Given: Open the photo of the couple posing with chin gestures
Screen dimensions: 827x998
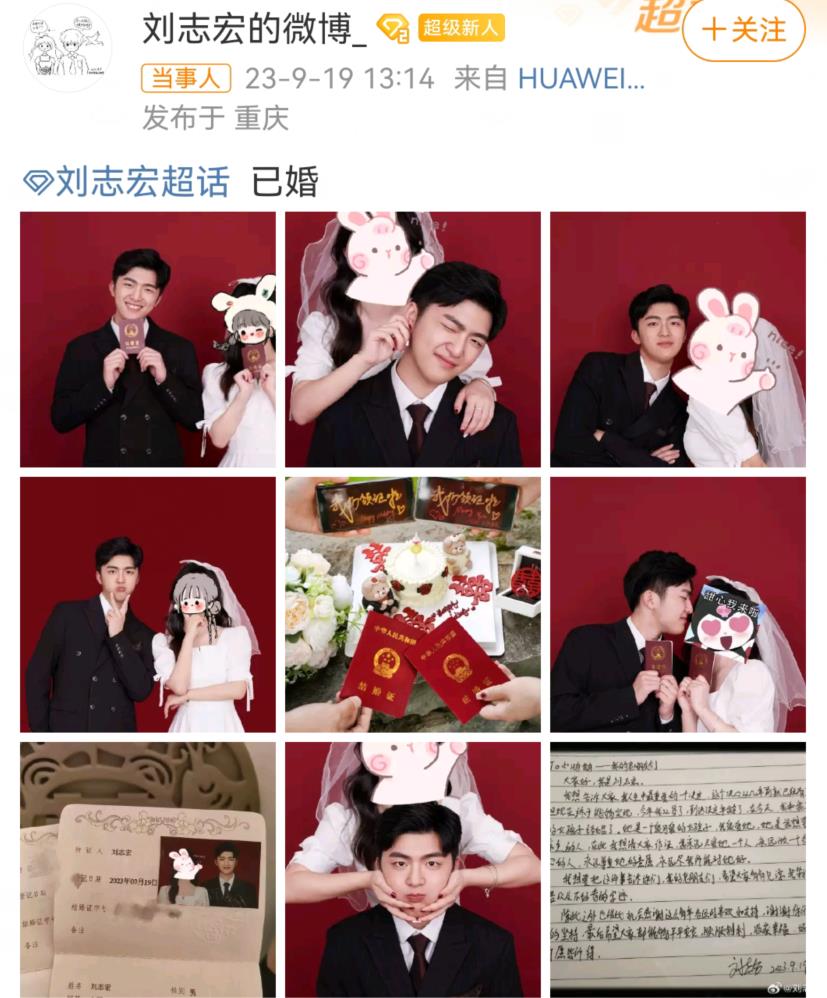Looking at the screenshot, I should coord(148,604).
